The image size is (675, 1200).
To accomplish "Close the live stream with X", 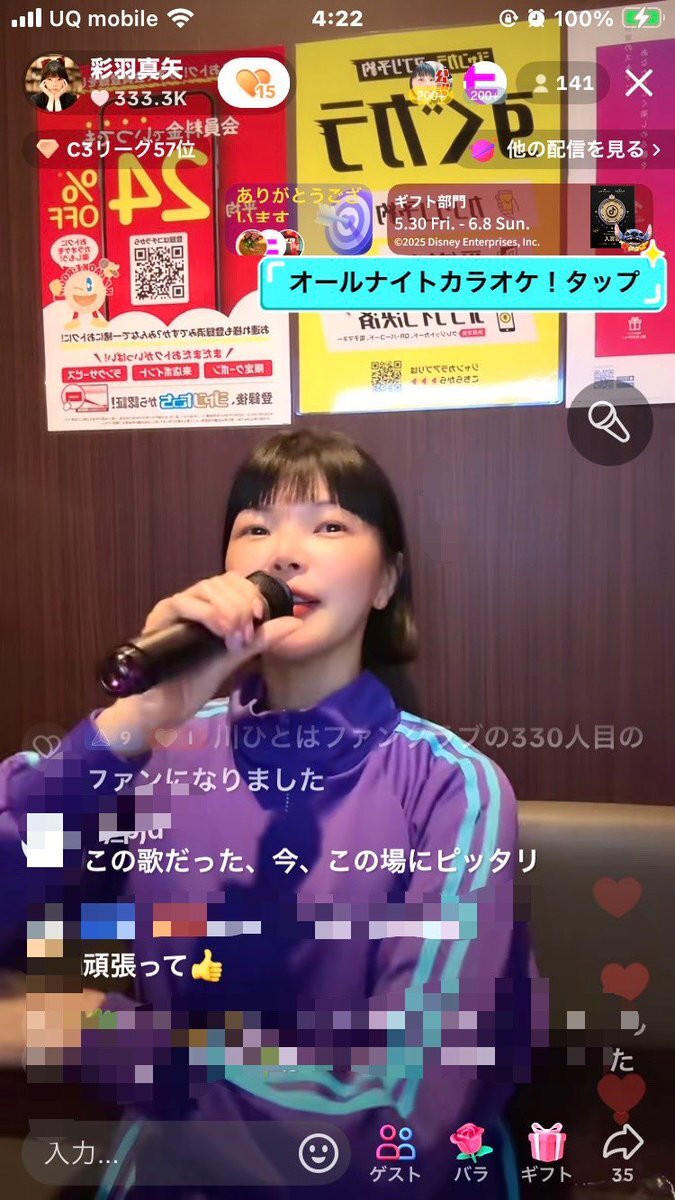I will (639, 83).
